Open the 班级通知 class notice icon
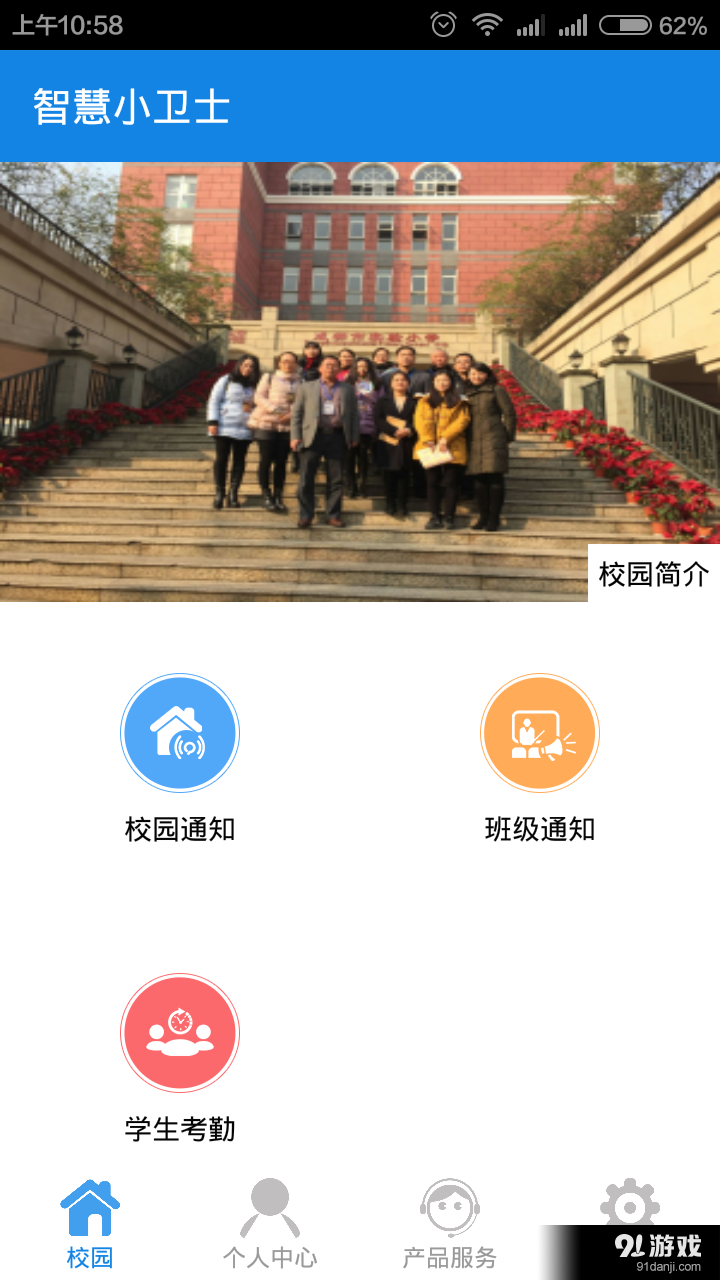The image size is (720, 1280). click(x=540, y=732)
